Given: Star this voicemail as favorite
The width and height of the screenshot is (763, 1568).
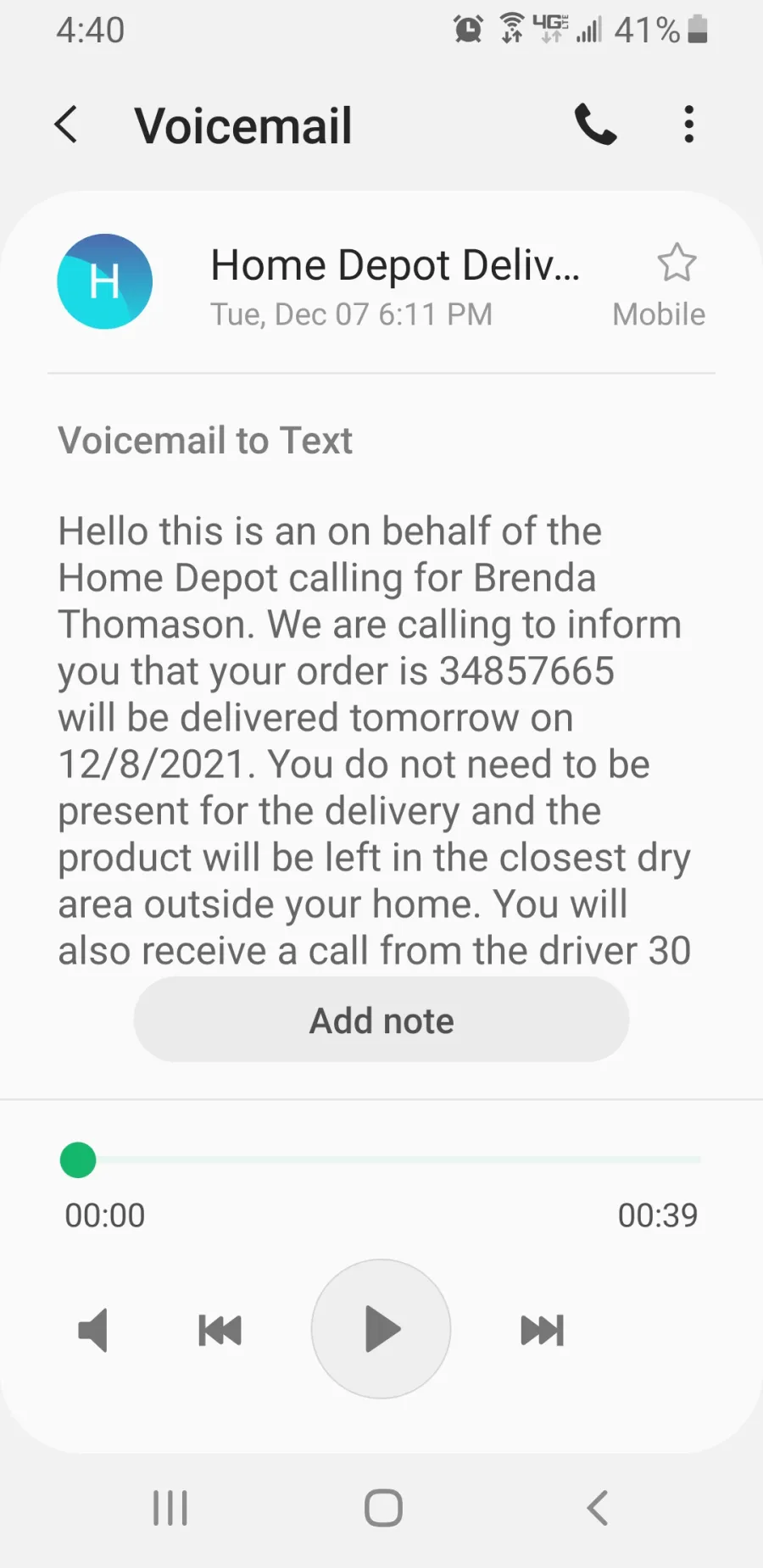Looking at the screenshot, I should 677,263.
